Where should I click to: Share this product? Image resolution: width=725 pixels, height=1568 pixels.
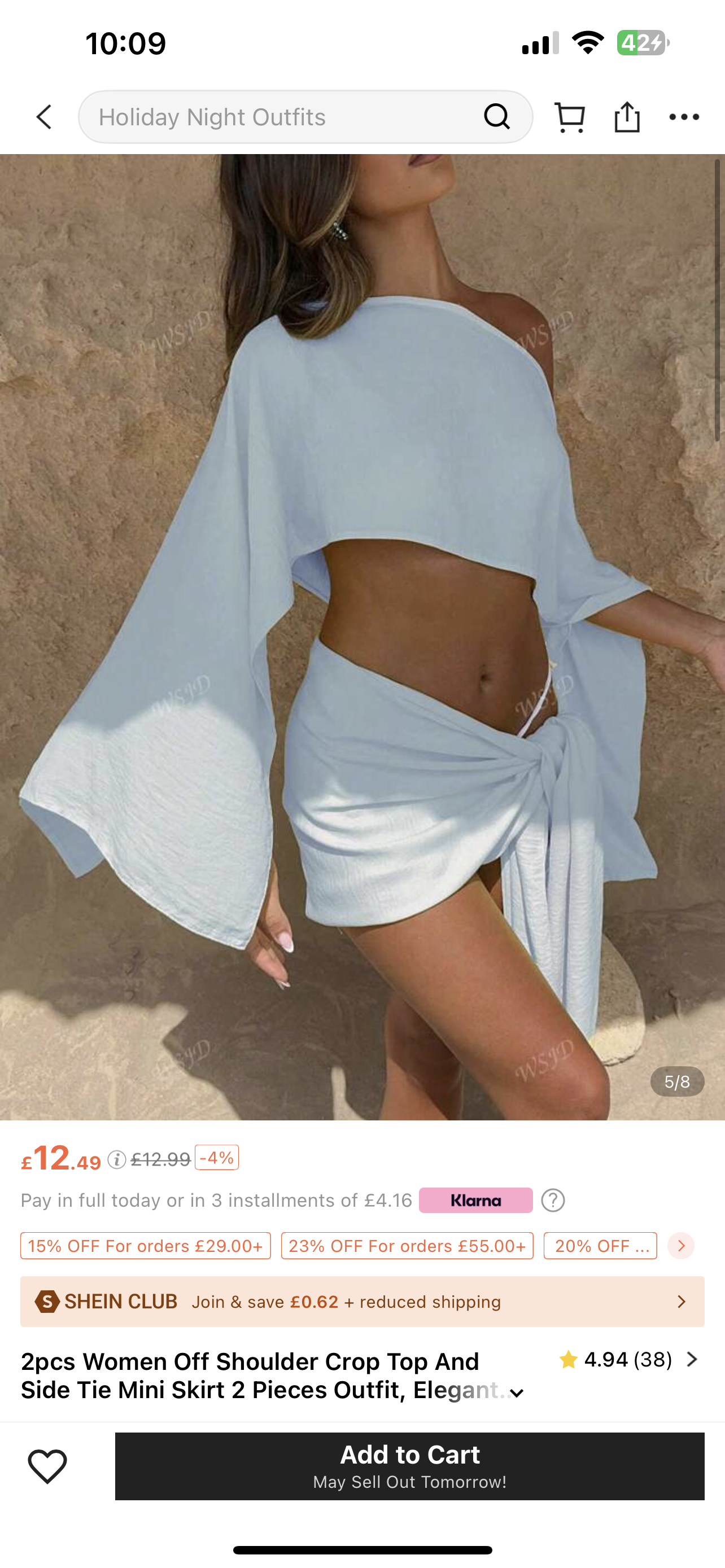point(626,117)
